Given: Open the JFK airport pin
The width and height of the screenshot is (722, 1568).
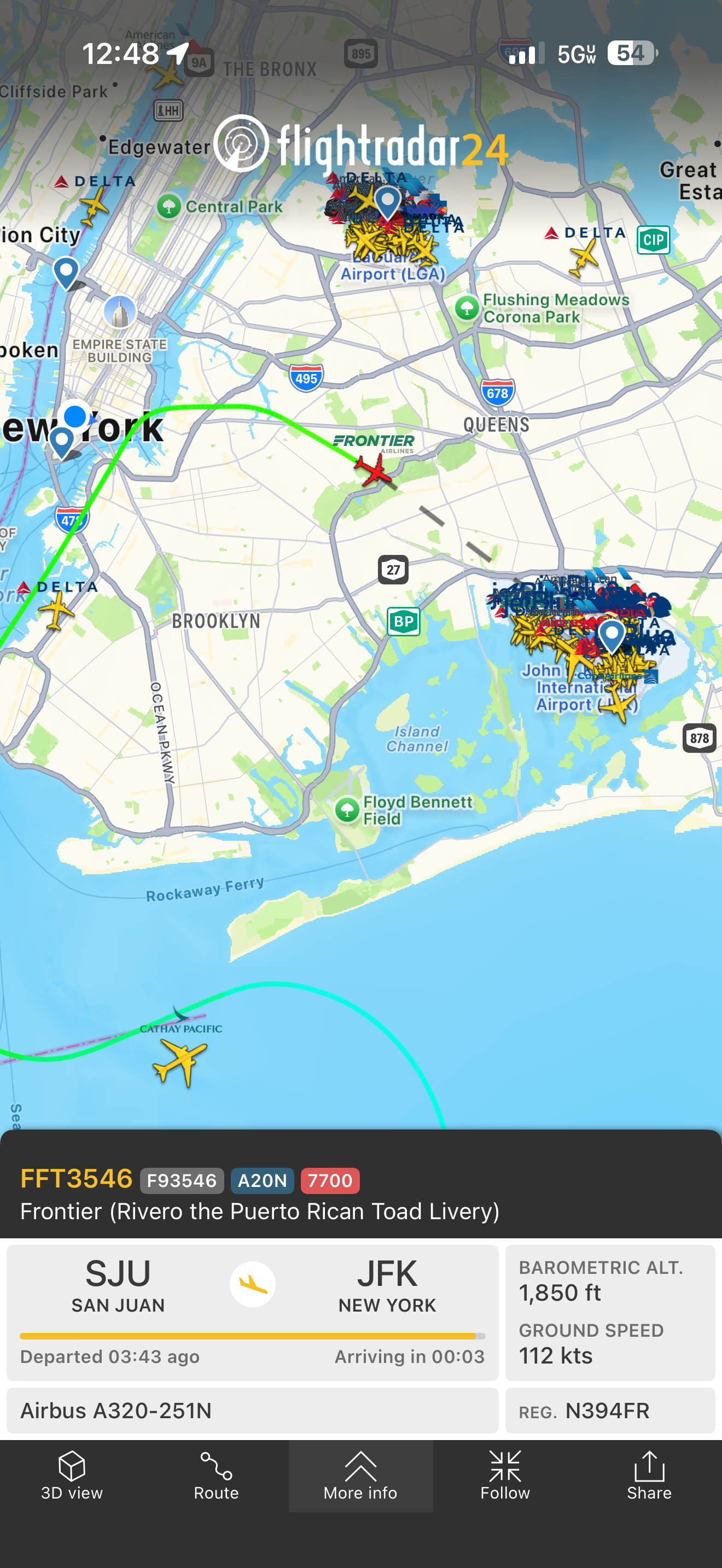Looking at the screenshot, I should coord(611,634).
